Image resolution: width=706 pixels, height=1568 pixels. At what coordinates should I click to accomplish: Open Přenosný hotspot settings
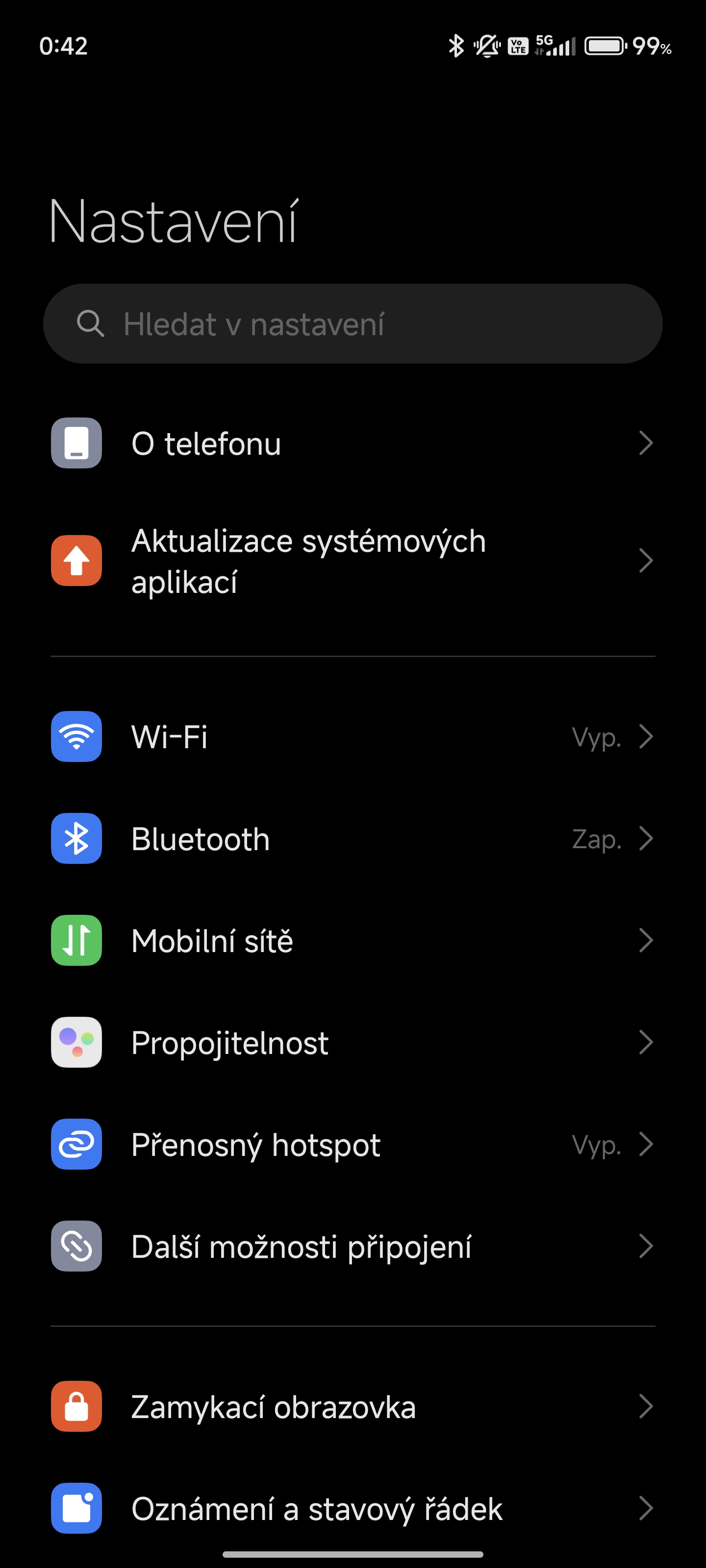point(353,1144)
